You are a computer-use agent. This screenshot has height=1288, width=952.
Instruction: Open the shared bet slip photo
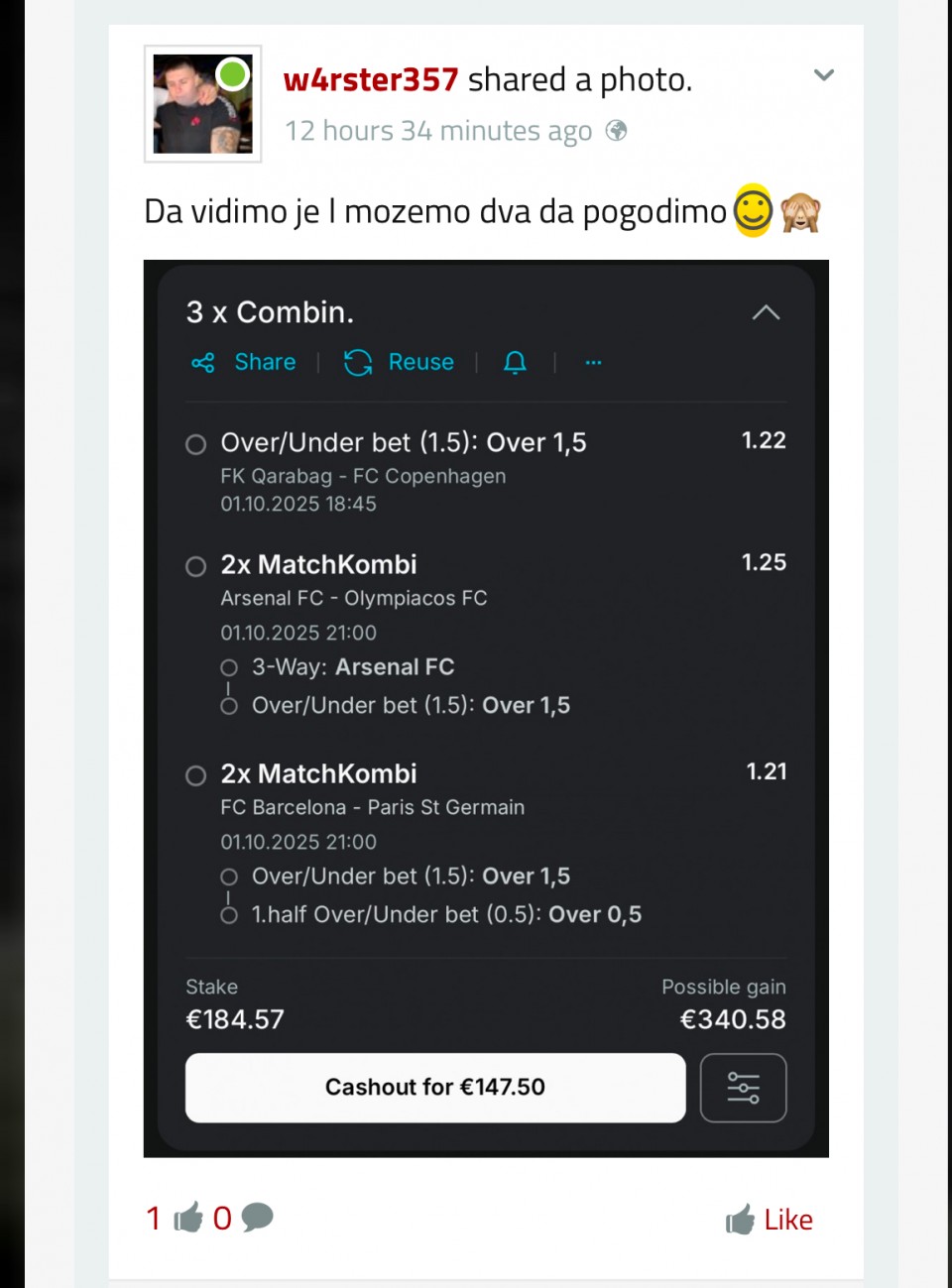tap(486, 708)
